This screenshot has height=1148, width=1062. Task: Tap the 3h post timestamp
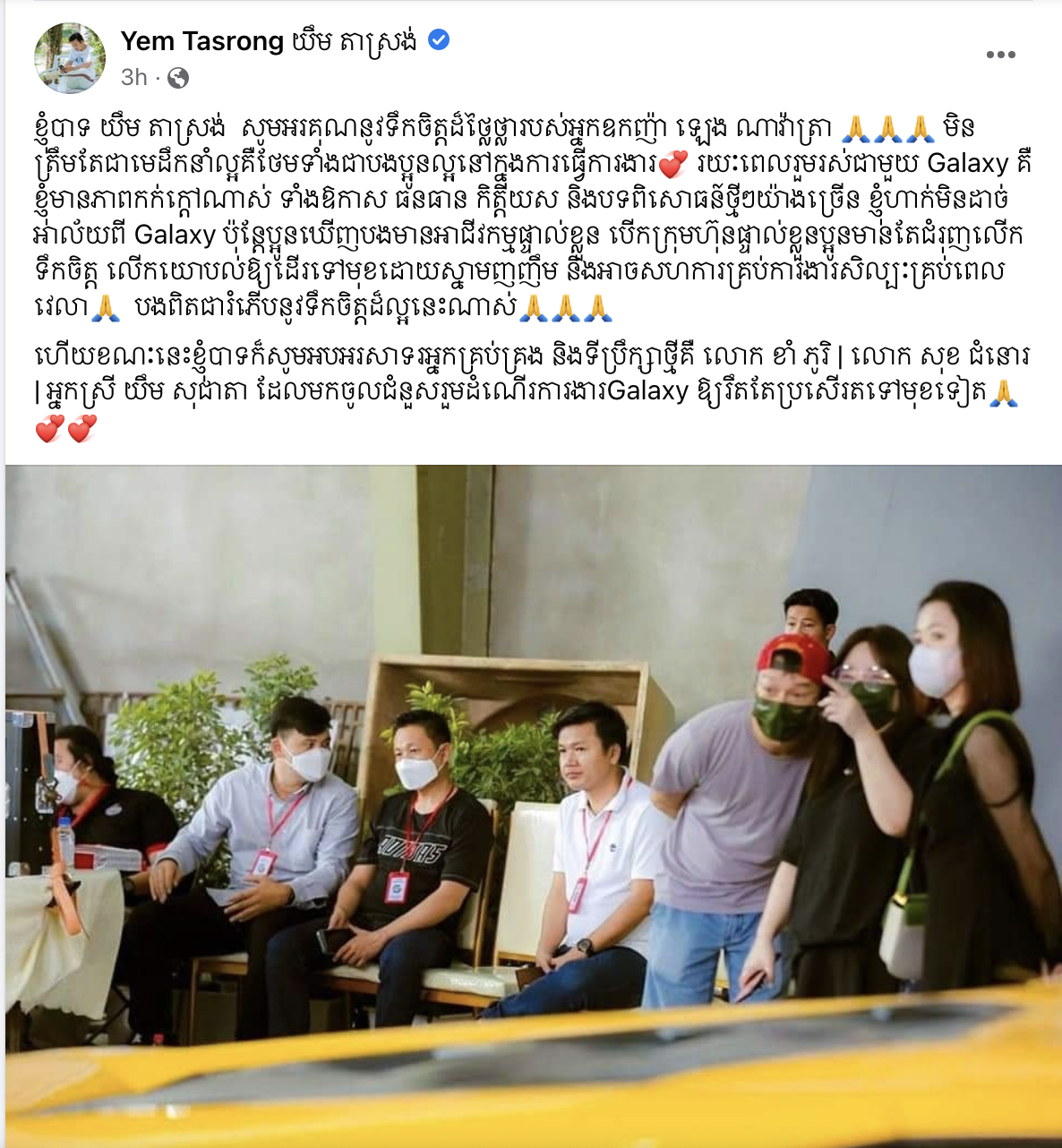point(134,78)
